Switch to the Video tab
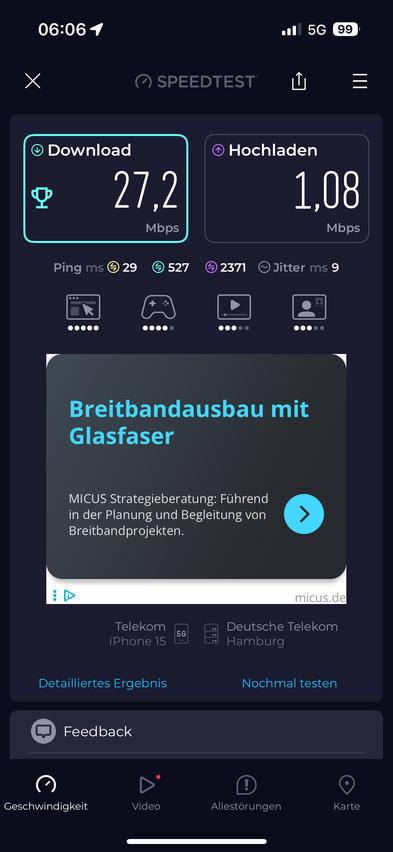 click(x=146, y=793)
